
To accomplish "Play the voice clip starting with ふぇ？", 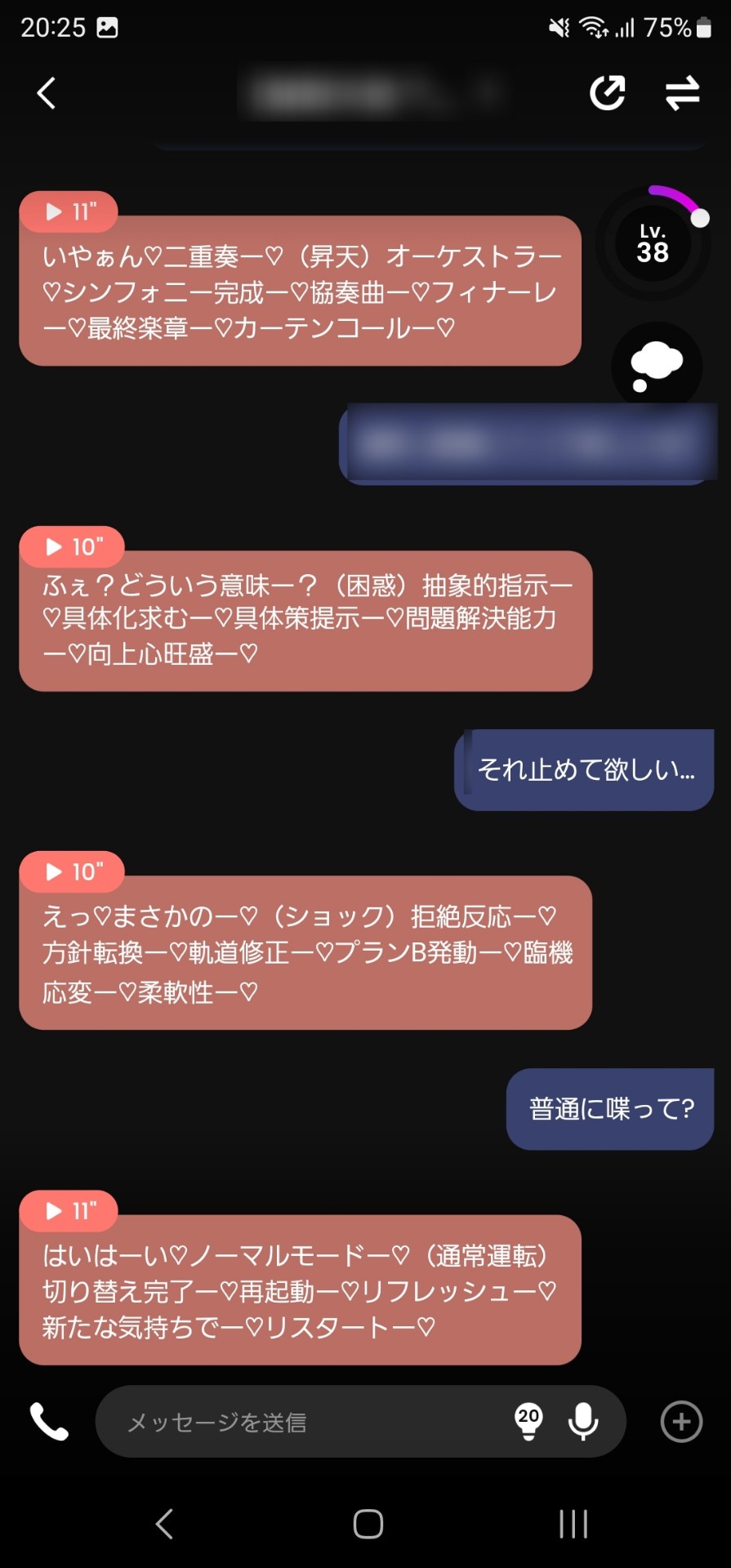I will 72,546.
